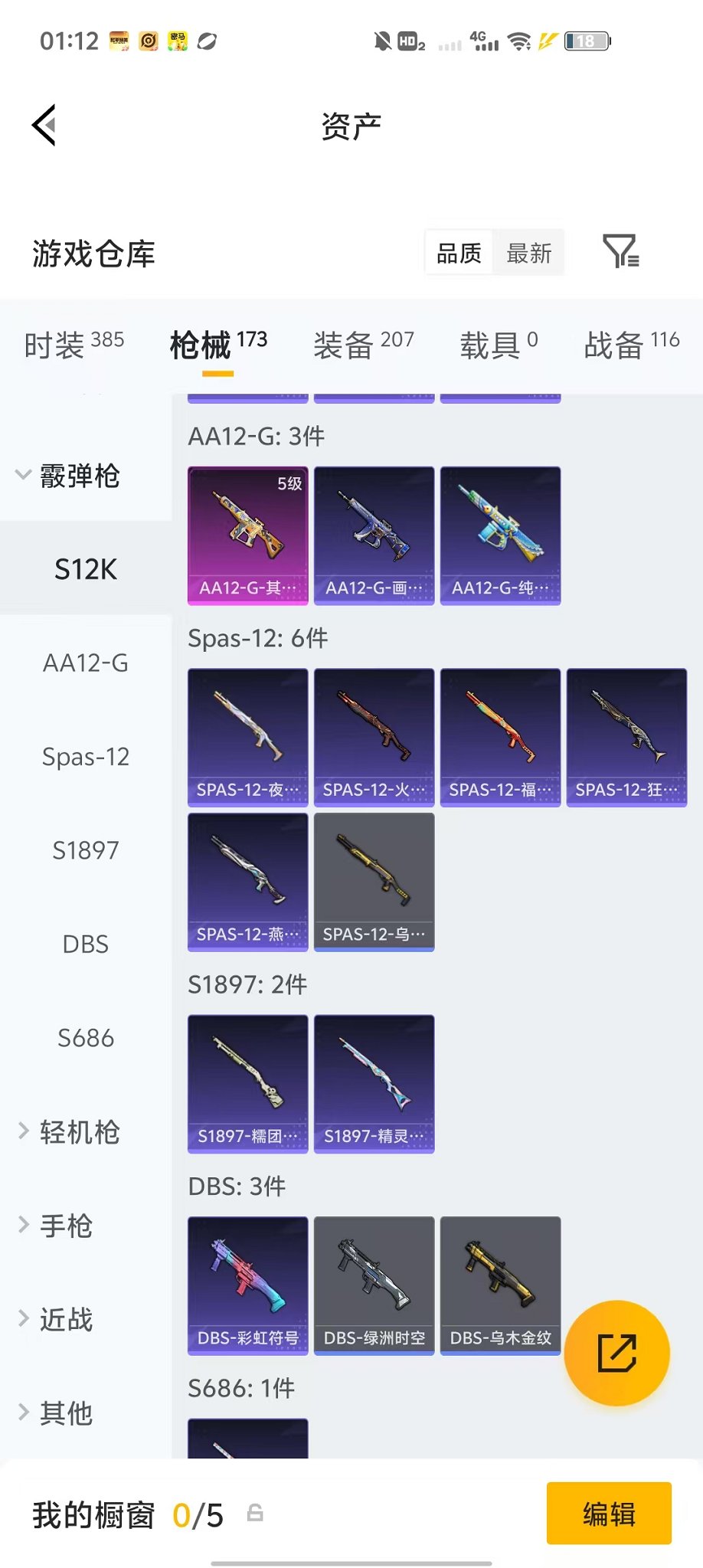
Task: Switch to the 战备 tab
Action: click(x=632, y=345)
